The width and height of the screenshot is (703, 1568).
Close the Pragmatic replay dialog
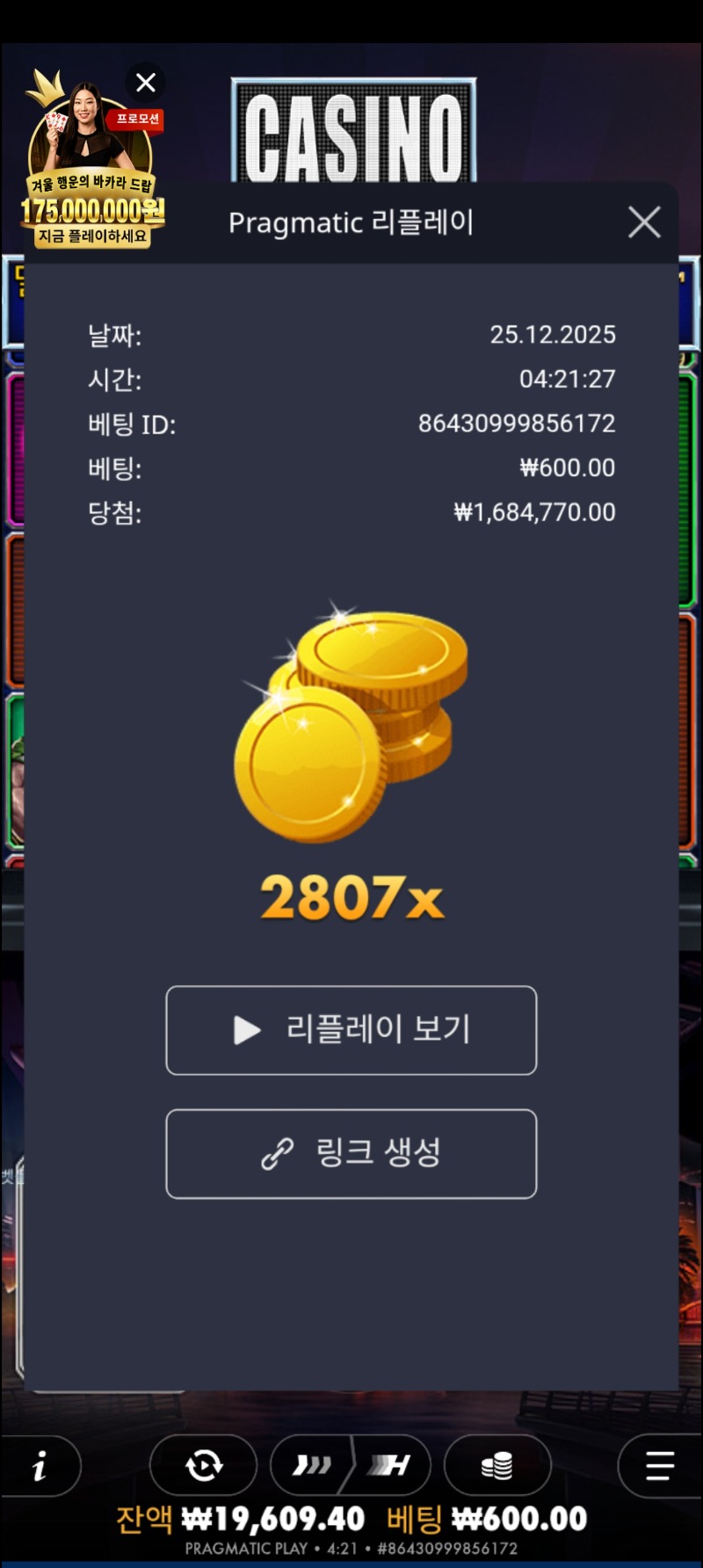click(644, 222)
